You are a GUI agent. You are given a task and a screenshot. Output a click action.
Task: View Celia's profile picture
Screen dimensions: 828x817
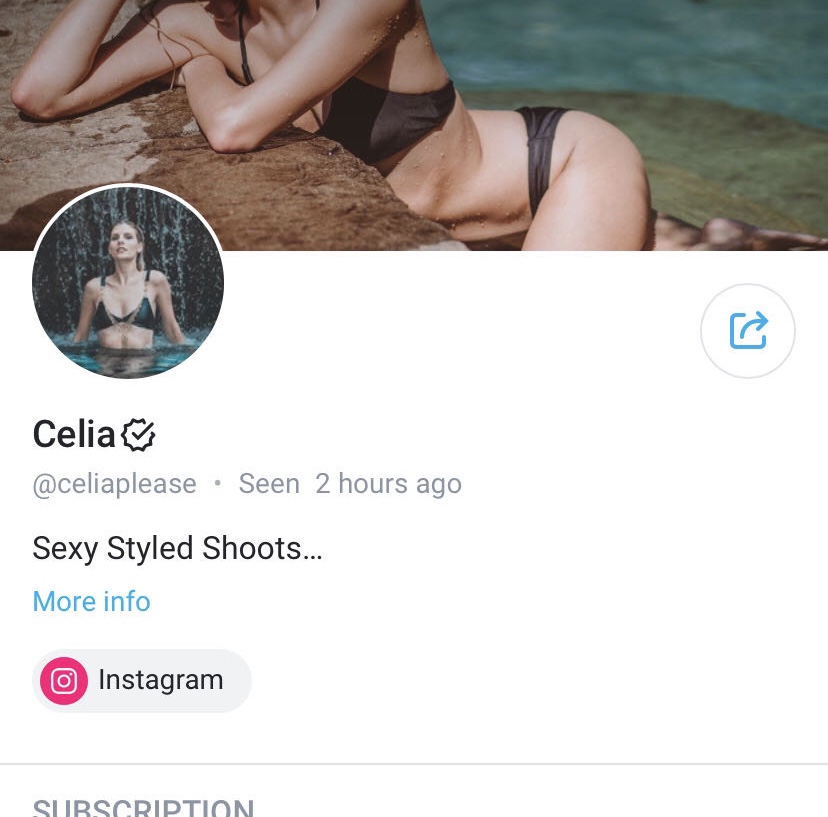(128, 283)
